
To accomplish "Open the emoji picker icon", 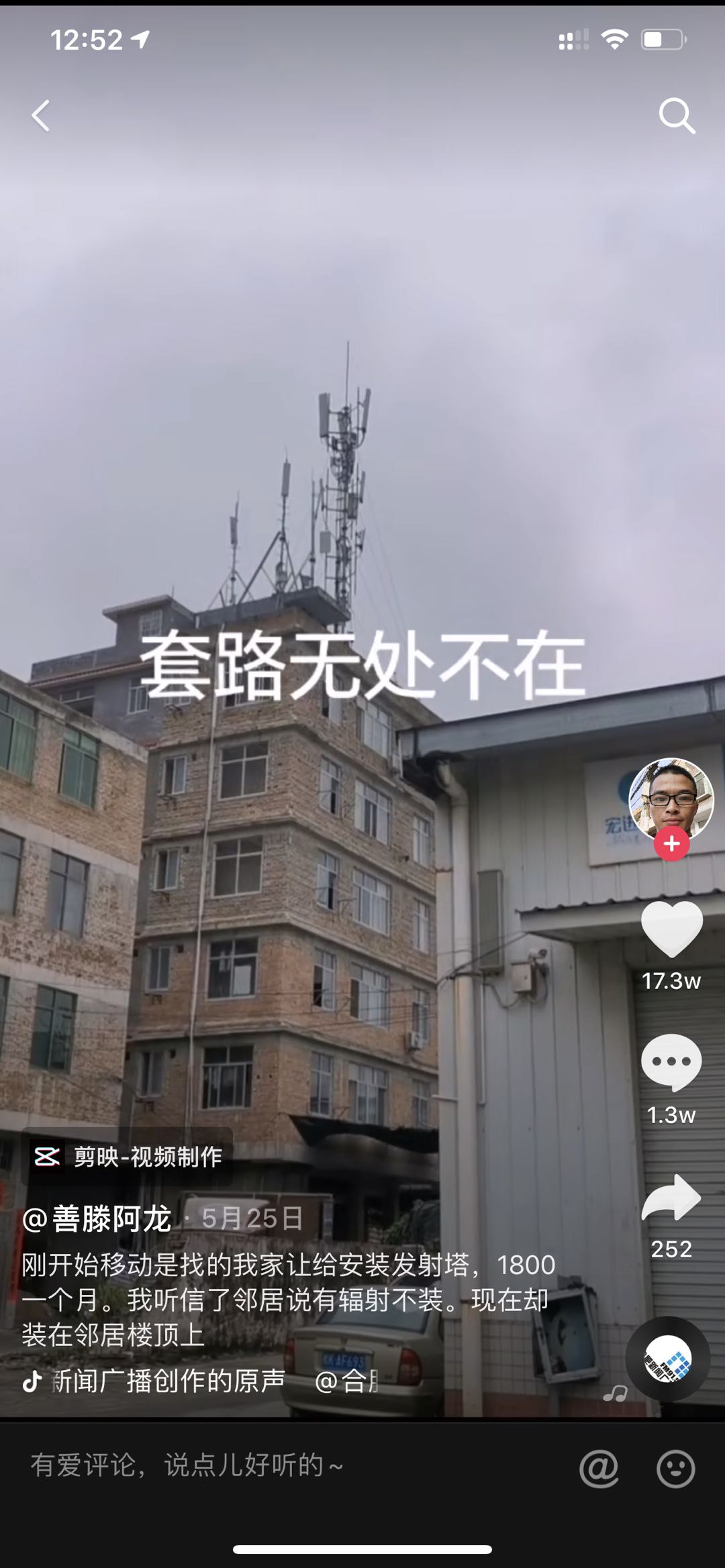I will pyautogui.click(x=675, y=1468).
